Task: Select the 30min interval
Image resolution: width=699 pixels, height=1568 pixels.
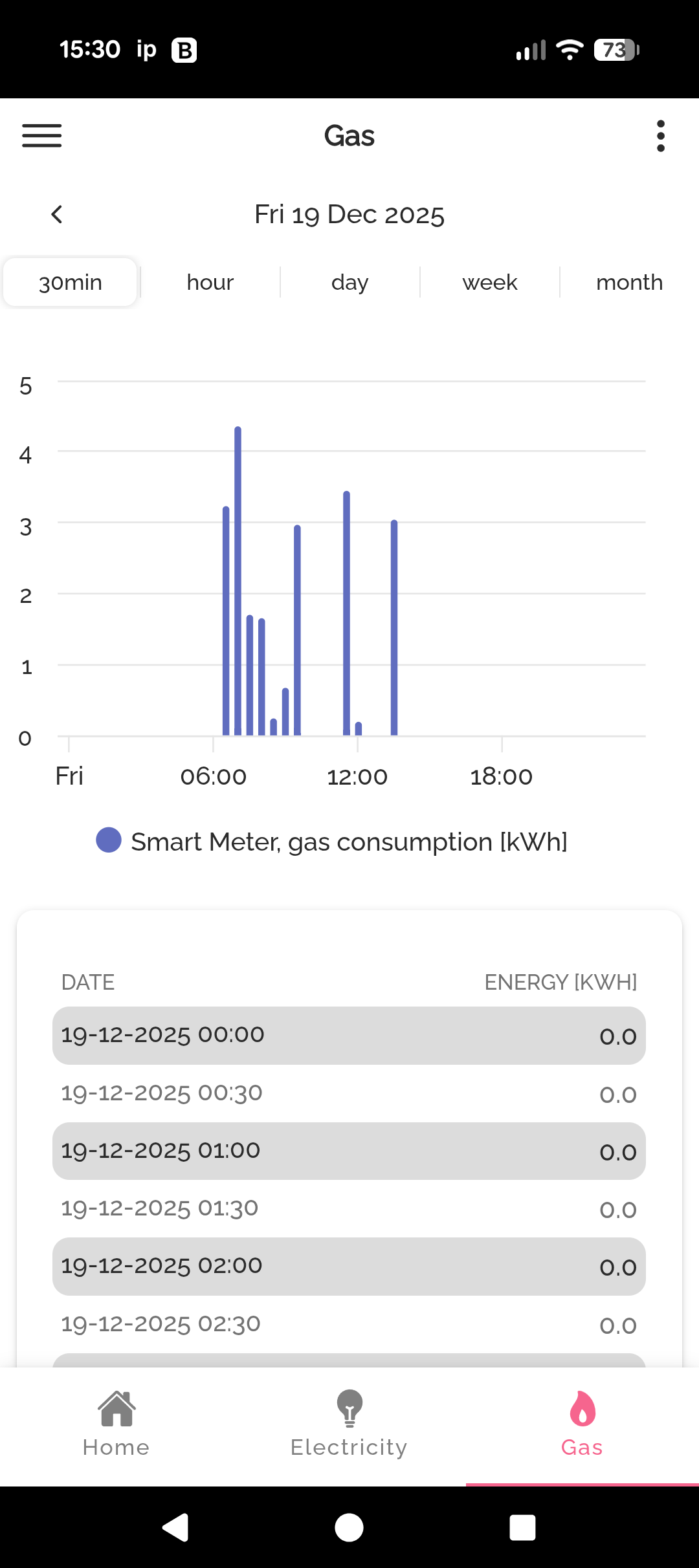Action: (71, 283)
